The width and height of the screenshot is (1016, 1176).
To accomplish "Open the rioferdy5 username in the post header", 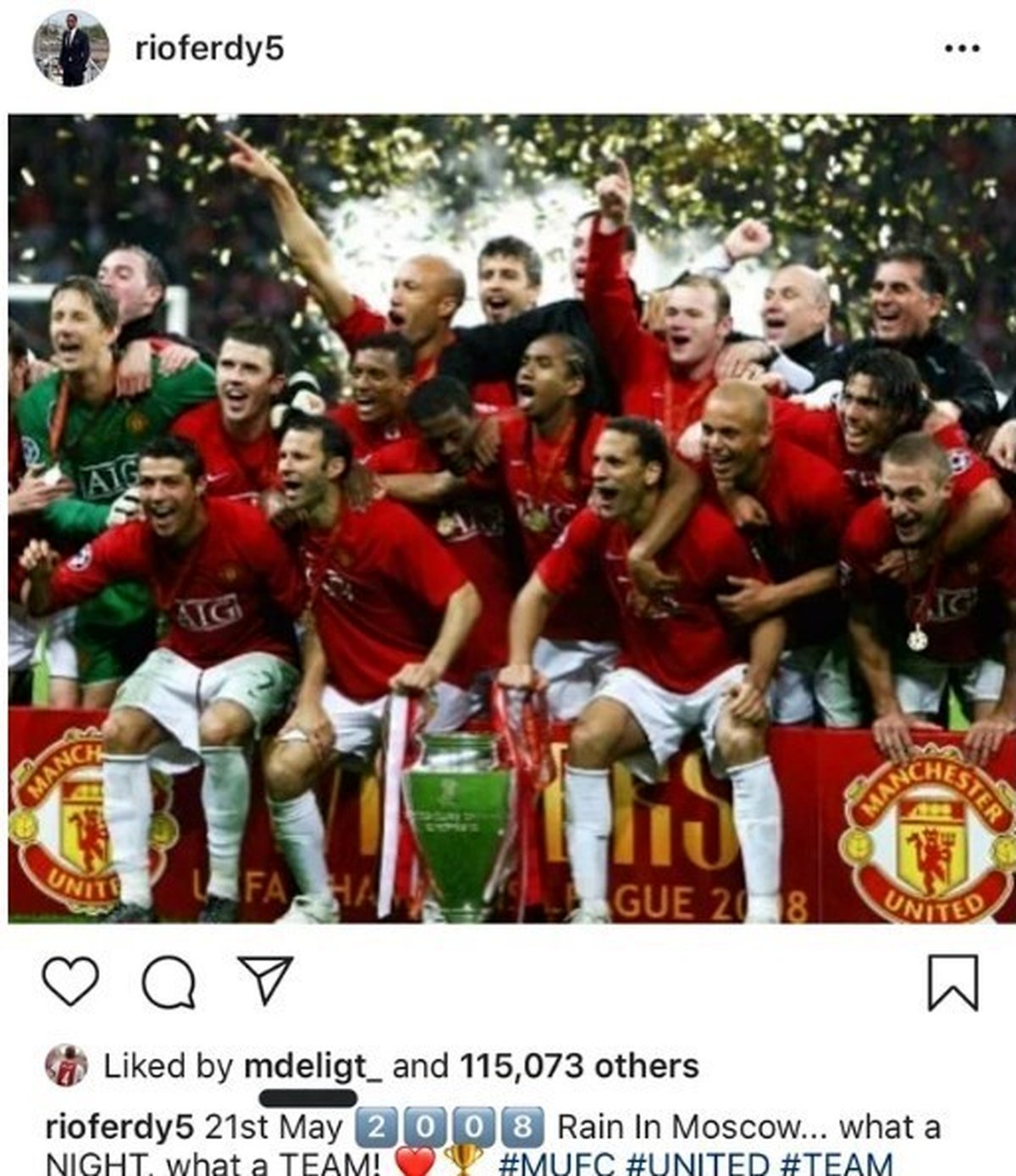I will point(209,48).
